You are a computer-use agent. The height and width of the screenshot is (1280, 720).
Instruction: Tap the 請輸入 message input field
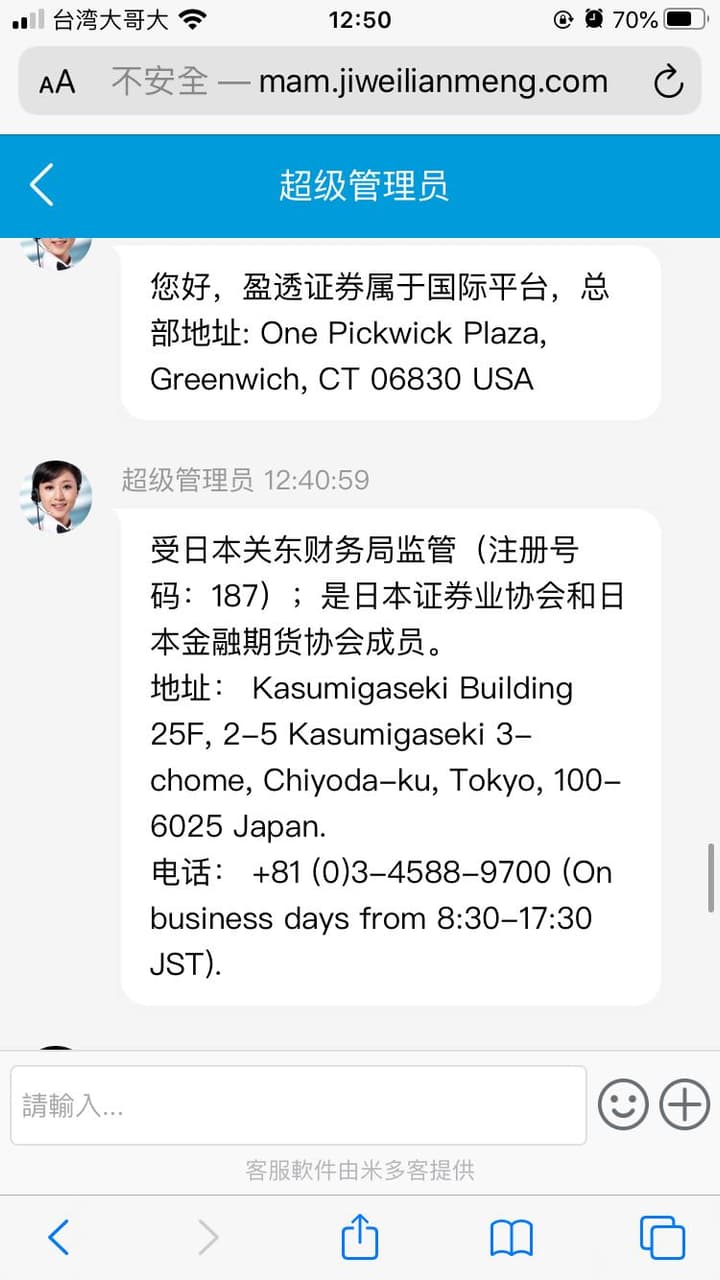click(298, 1105)
